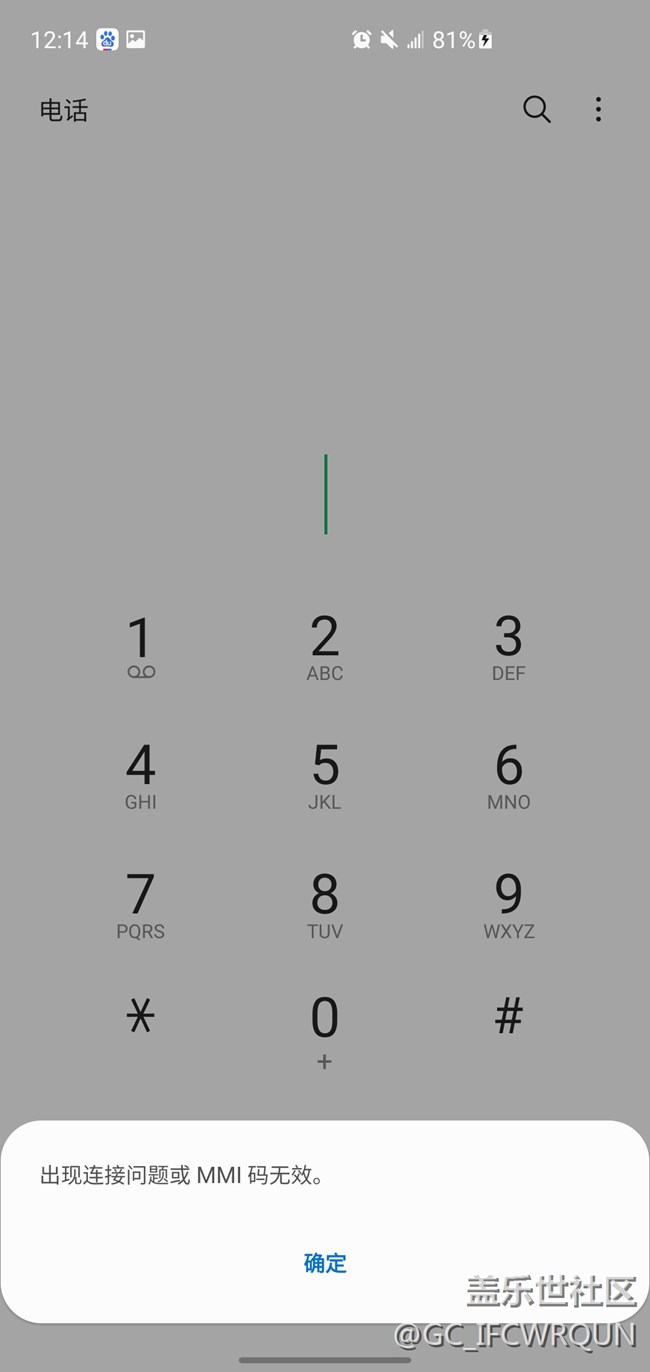Open the three-dot overflow menu
The height and width of the screenshot is (1372, 650).
[598, 110]
